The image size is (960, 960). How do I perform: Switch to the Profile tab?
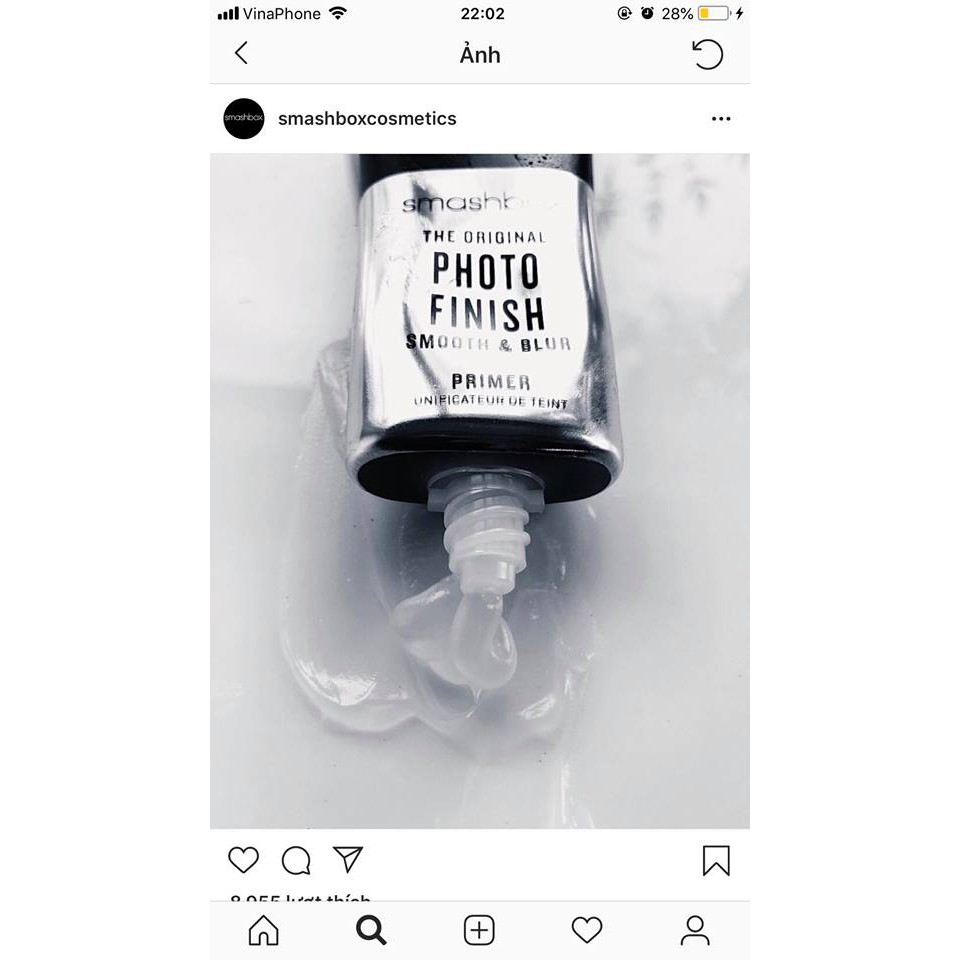pyautogui.click(x=695, y=930)
